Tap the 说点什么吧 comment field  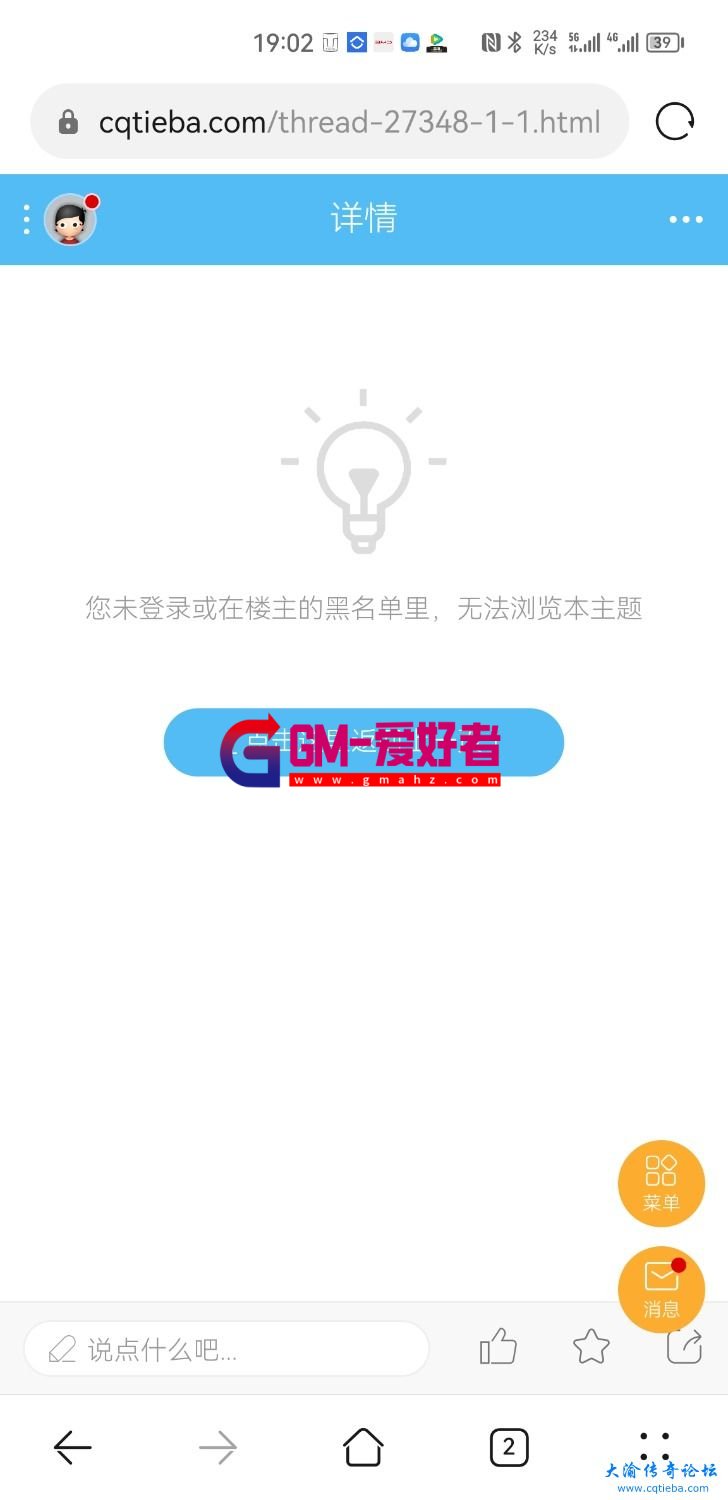(226, 1349)
